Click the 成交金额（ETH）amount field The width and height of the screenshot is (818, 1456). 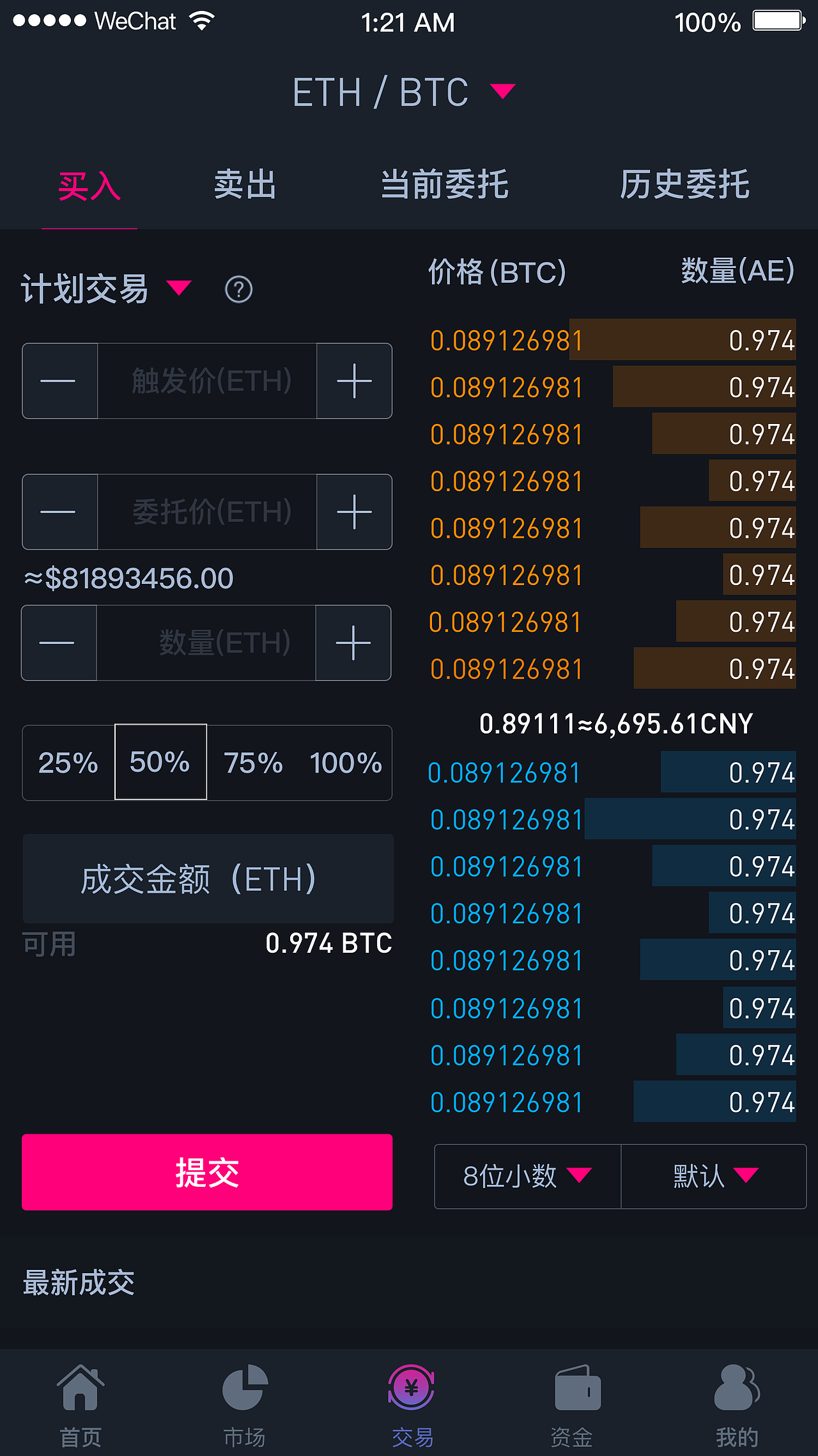click(207, 879)
